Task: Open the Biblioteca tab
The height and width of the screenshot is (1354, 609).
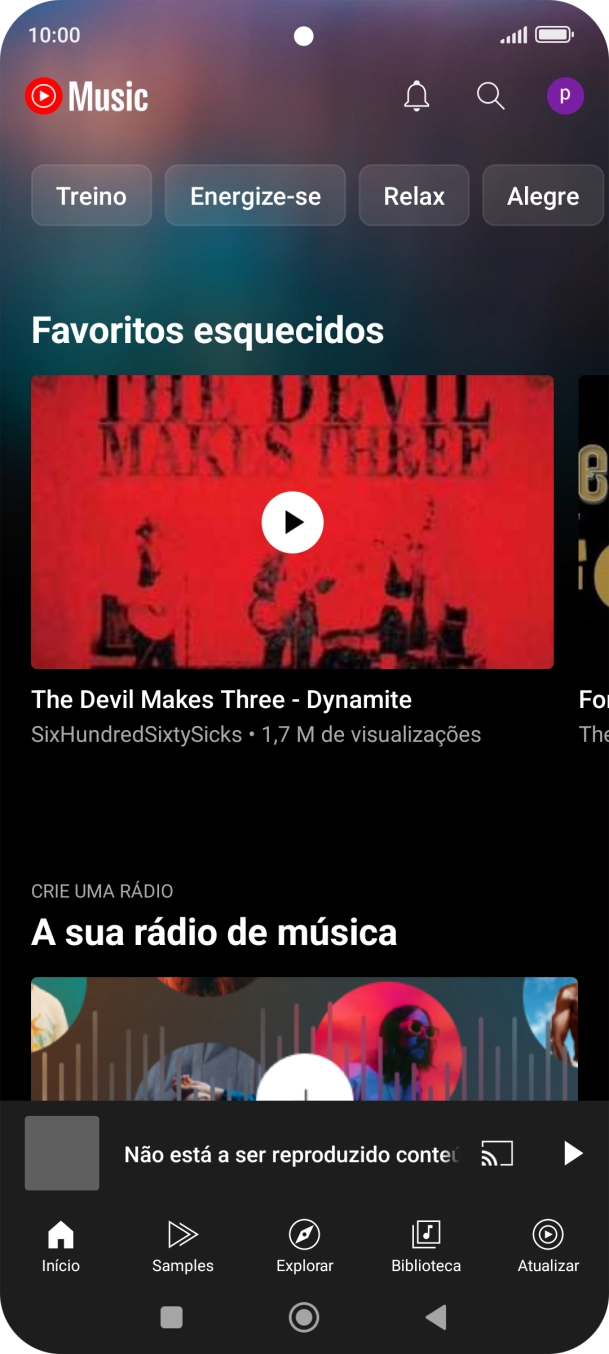Action: click(x=426, y=1246)
